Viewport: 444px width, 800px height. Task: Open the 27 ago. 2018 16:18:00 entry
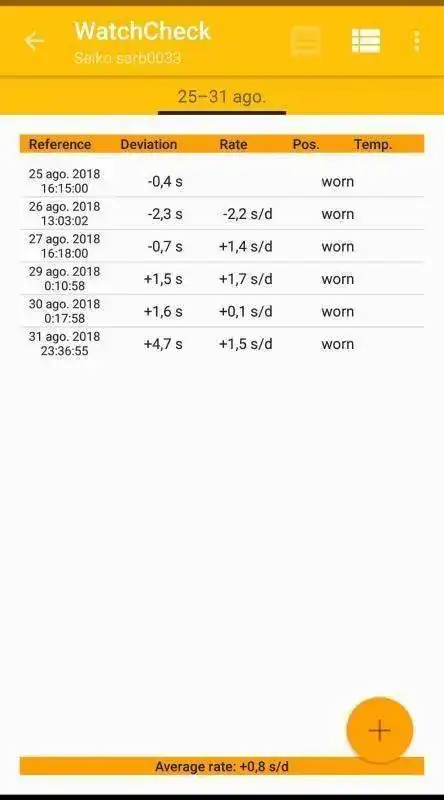[x=221, y=246]
